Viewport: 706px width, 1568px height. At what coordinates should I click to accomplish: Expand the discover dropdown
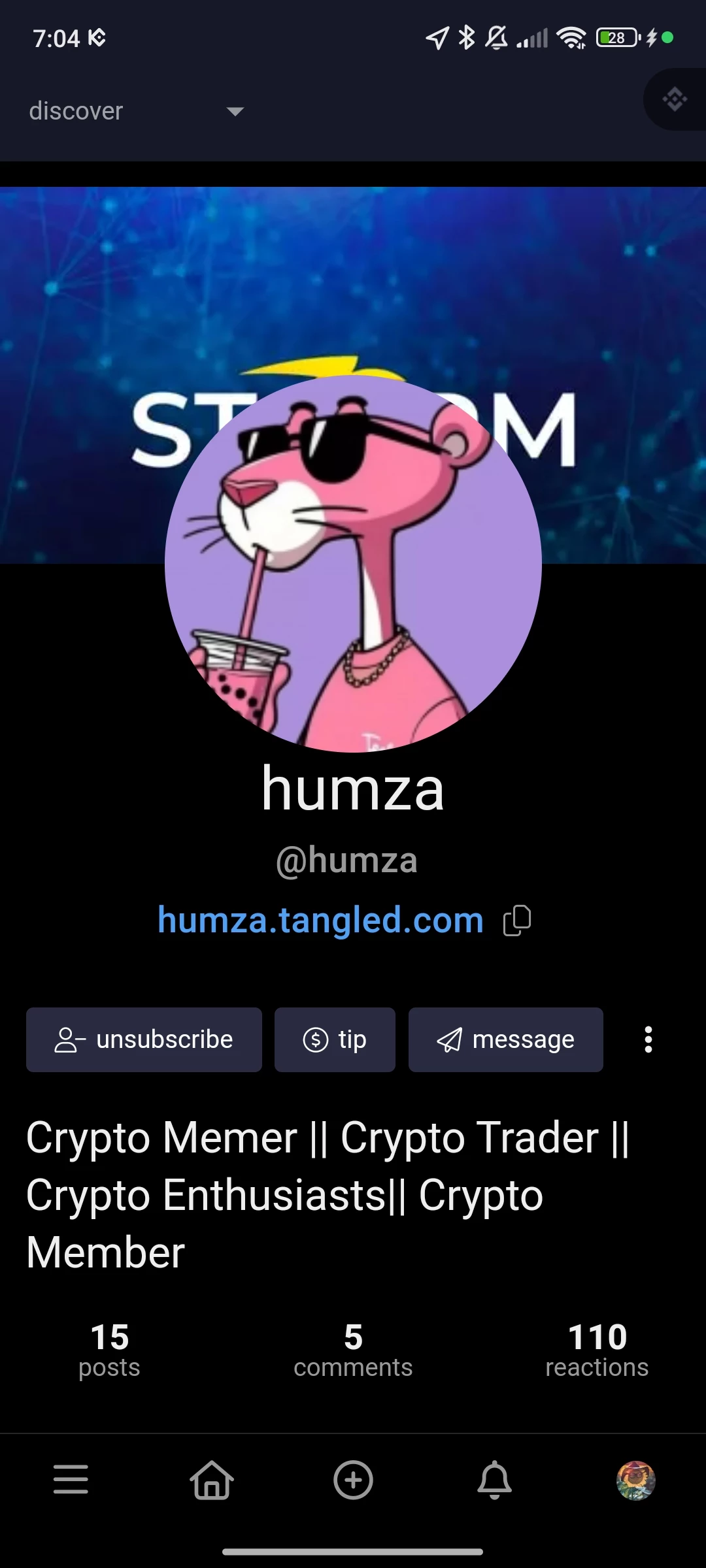point(136,111)
